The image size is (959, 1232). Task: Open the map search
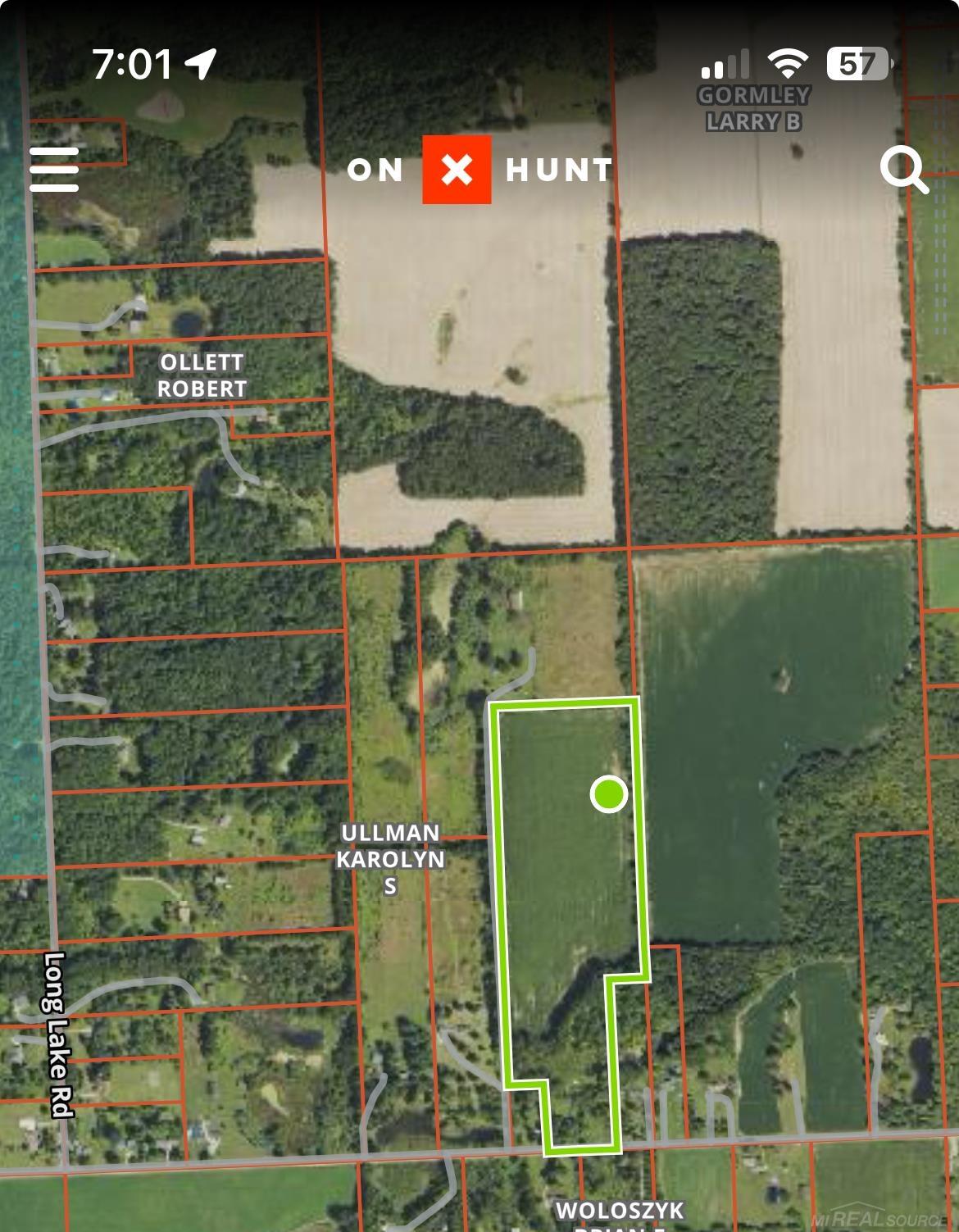point(903,170)
